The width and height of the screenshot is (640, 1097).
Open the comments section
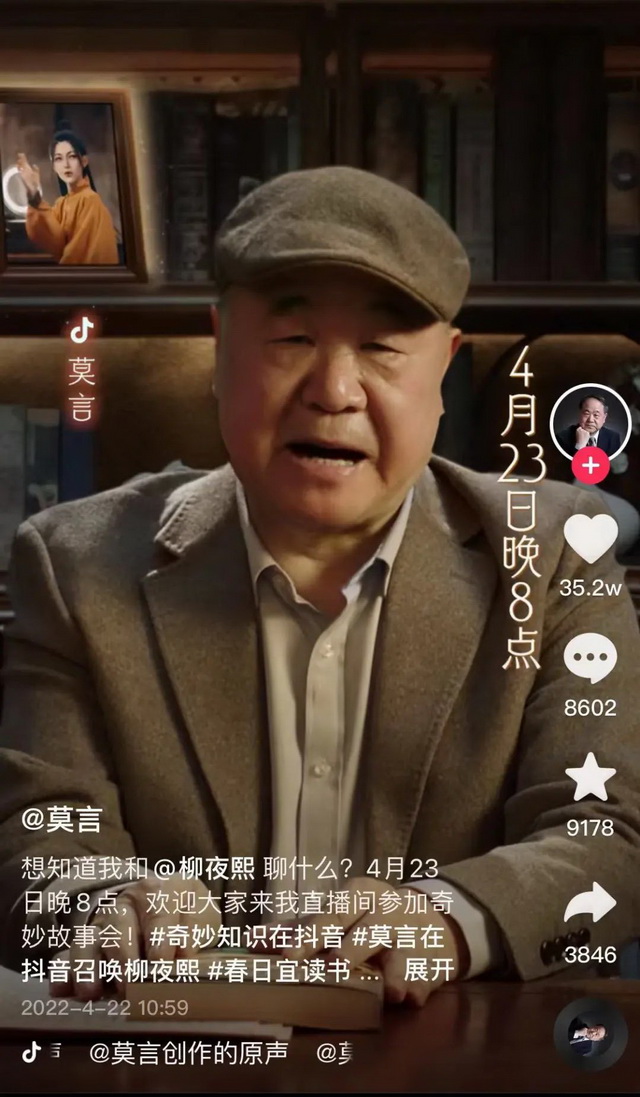point(590,659)
